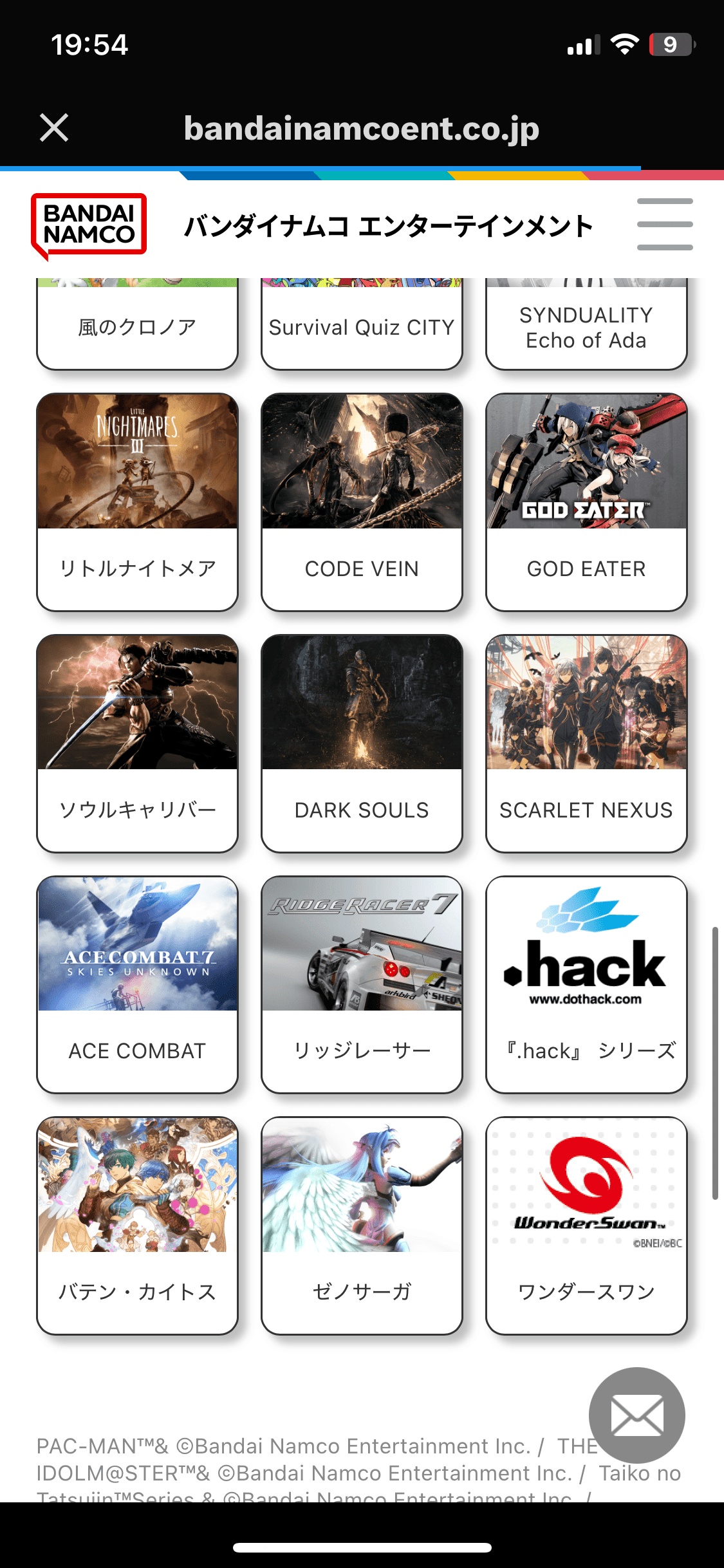
Task: Open the SCARLET NEXUS card
Action: pos(586,743)
